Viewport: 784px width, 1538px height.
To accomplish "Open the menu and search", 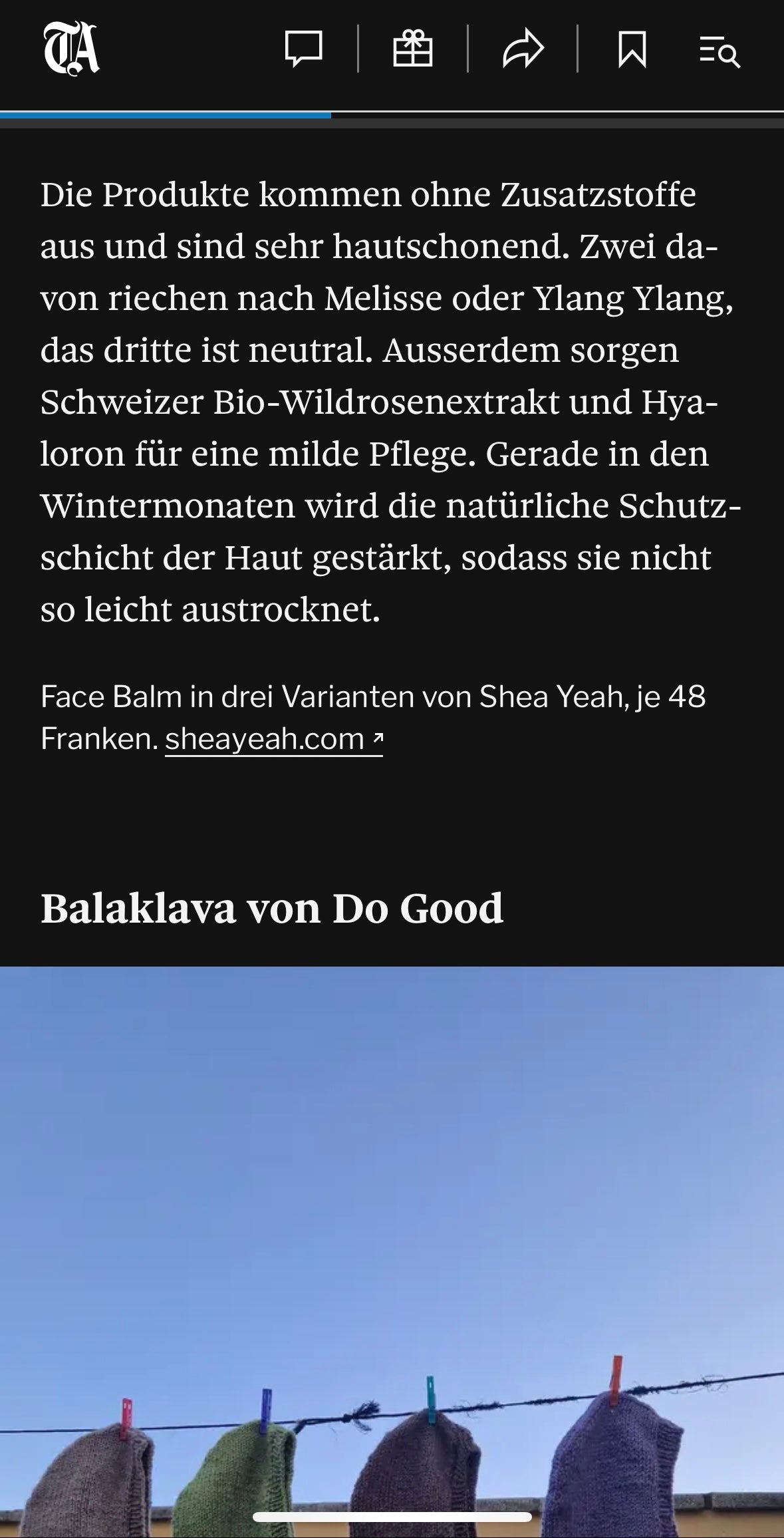I will click(719, 51).
